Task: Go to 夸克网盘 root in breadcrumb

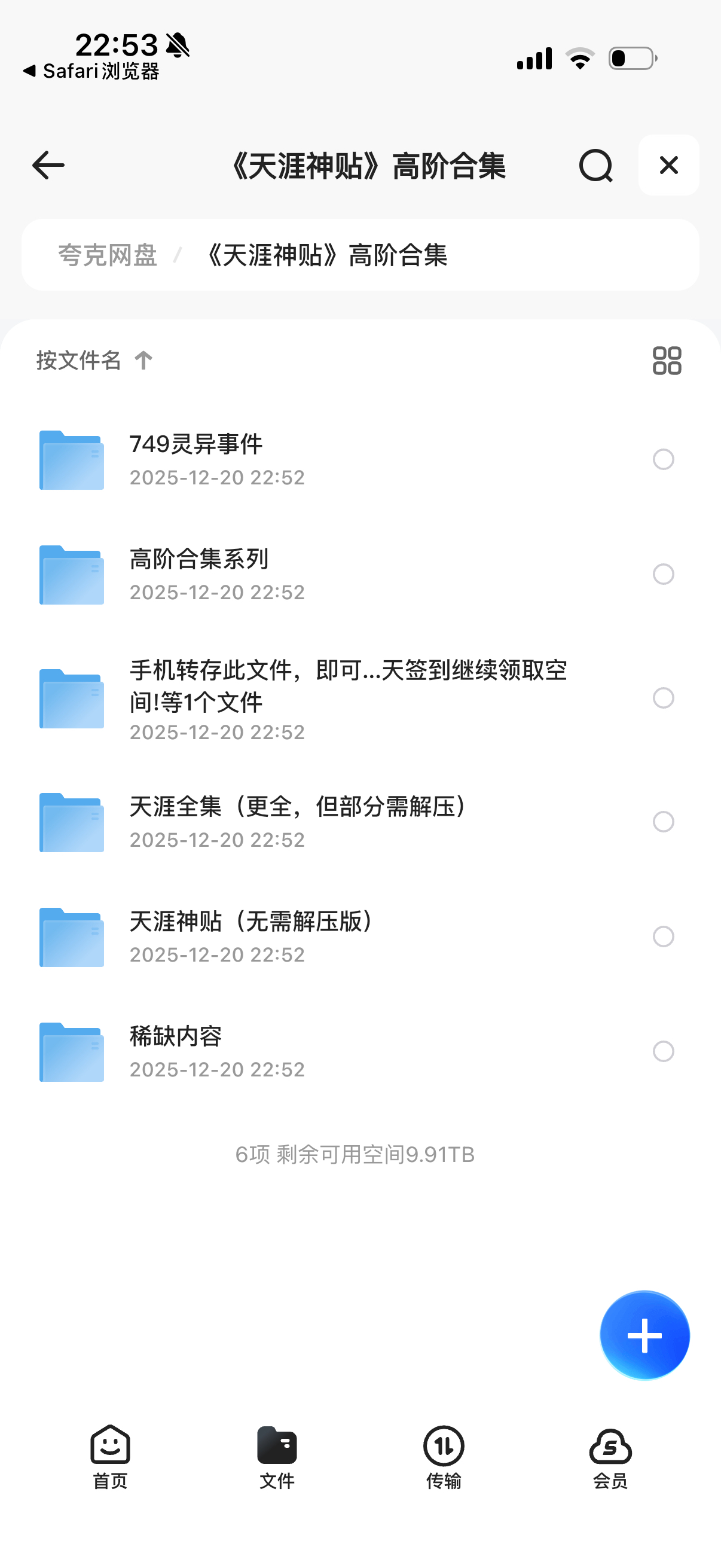Action: 108,255
